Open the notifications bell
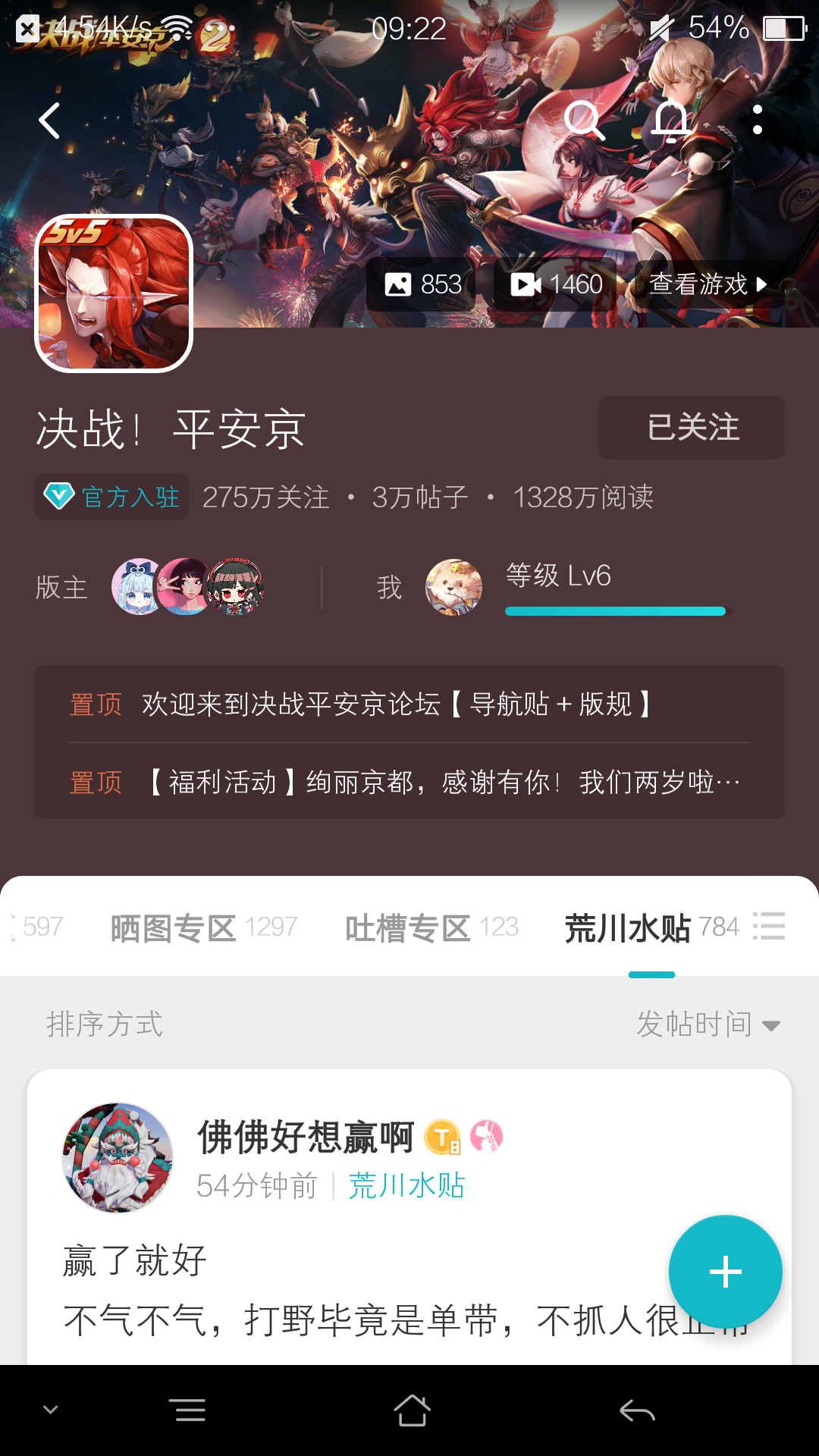The width and height of the screenshot is (819, 1456). tap(672, 121)
